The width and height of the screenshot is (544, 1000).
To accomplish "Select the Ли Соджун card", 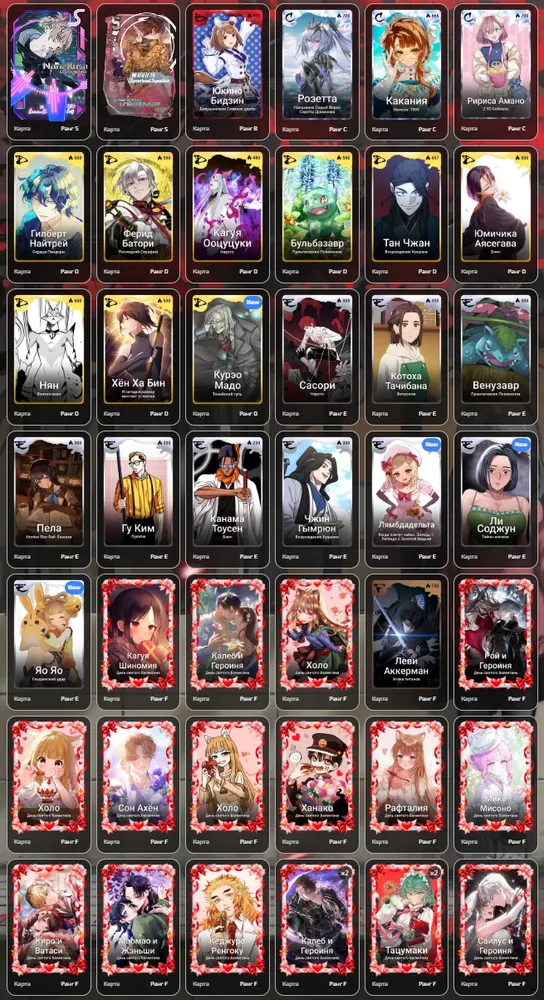I will [496, 500].
